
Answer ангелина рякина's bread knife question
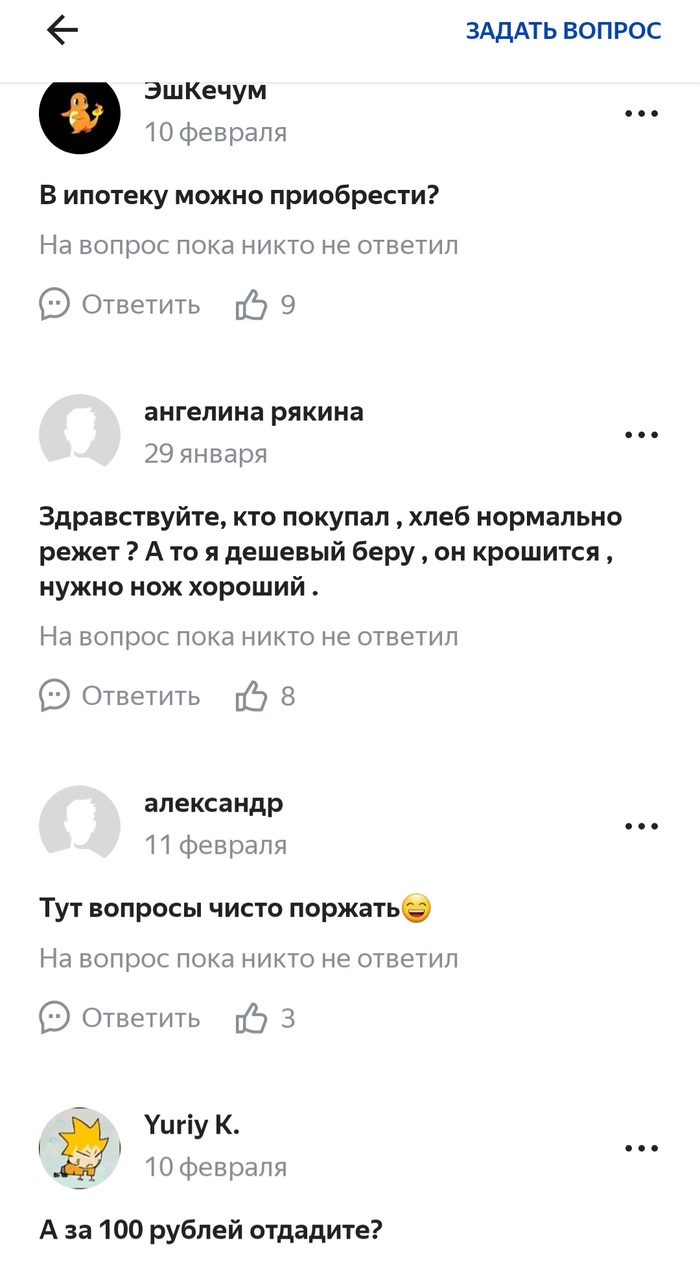(120, 696)
